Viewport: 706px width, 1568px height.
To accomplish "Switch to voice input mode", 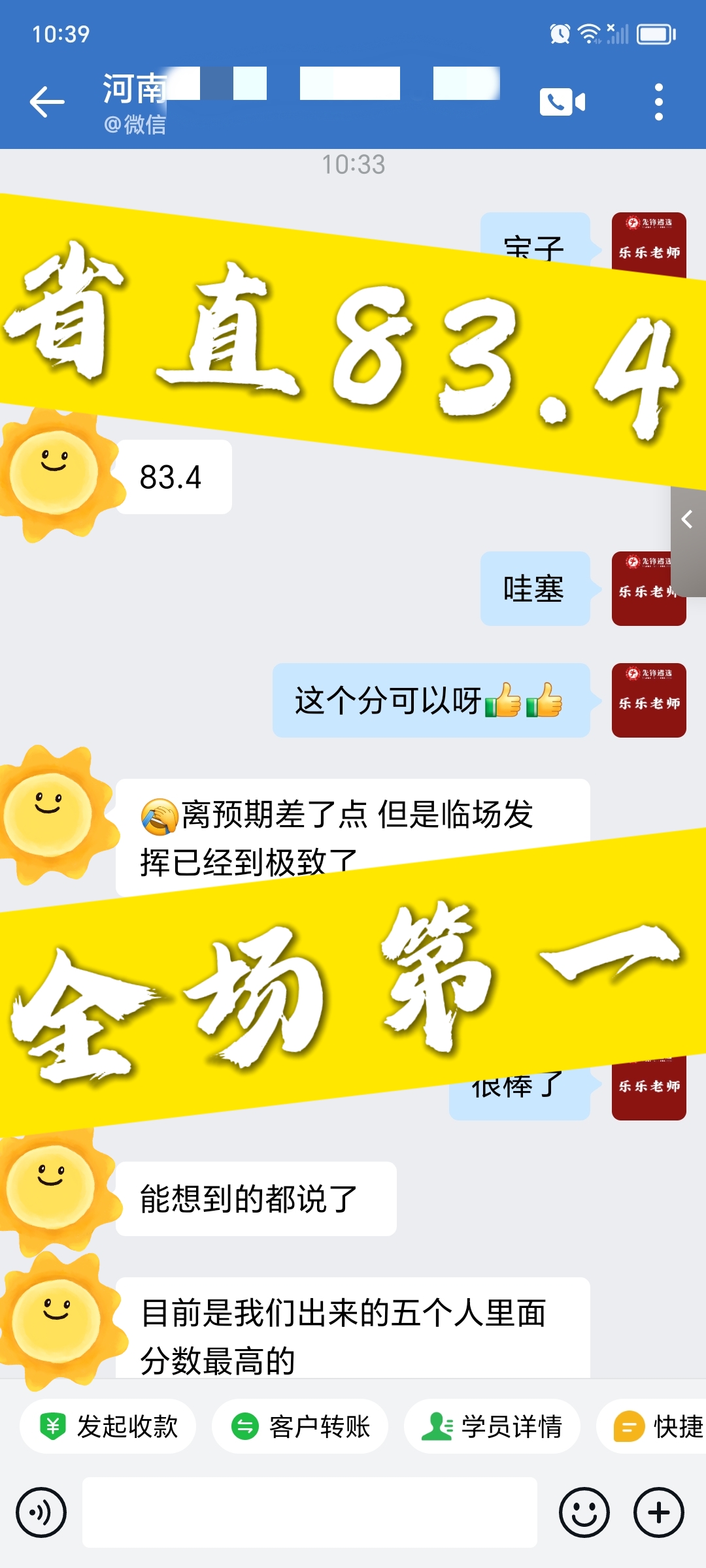I will (x=41, y=1512).
